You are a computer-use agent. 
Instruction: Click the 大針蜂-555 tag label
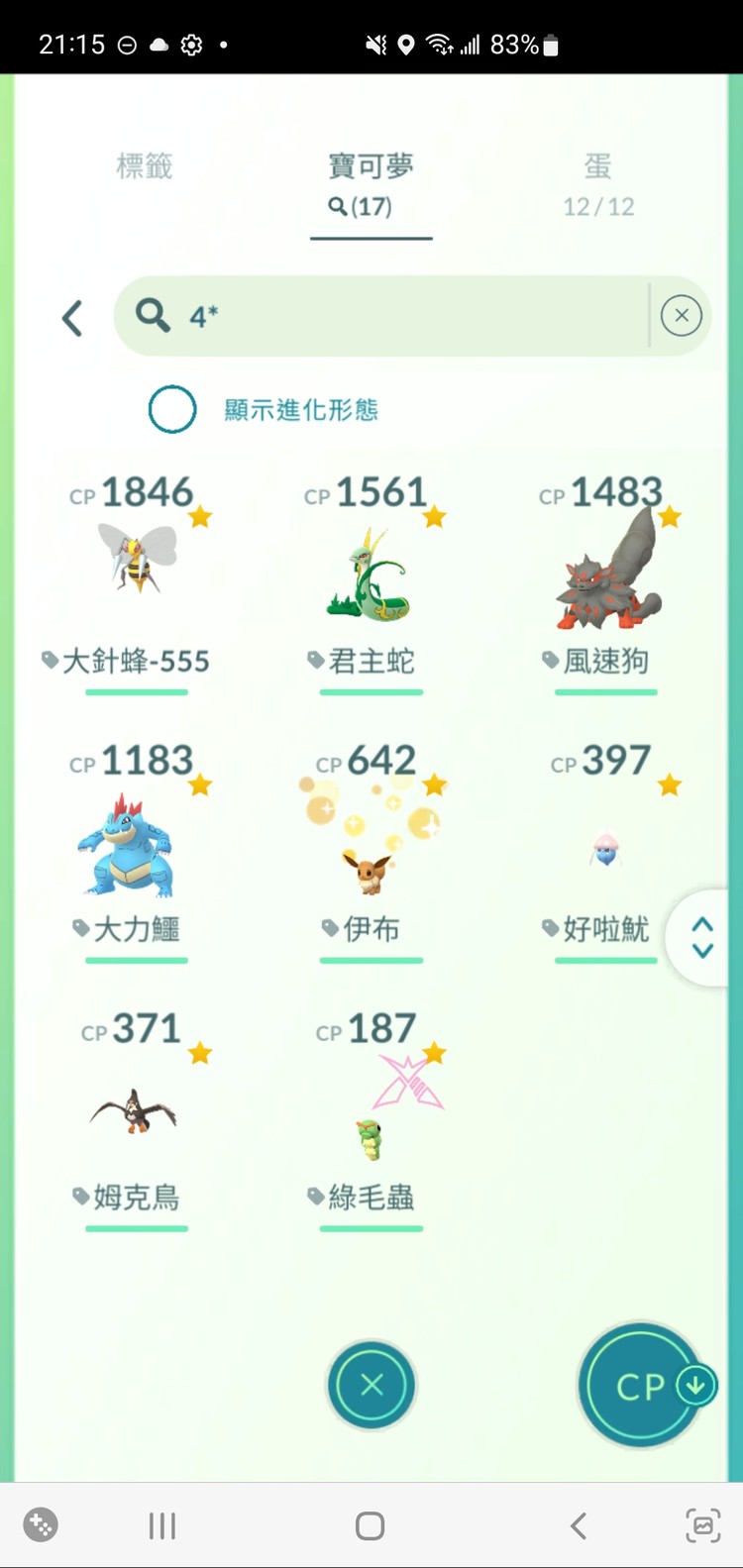(x=136, y=661)
